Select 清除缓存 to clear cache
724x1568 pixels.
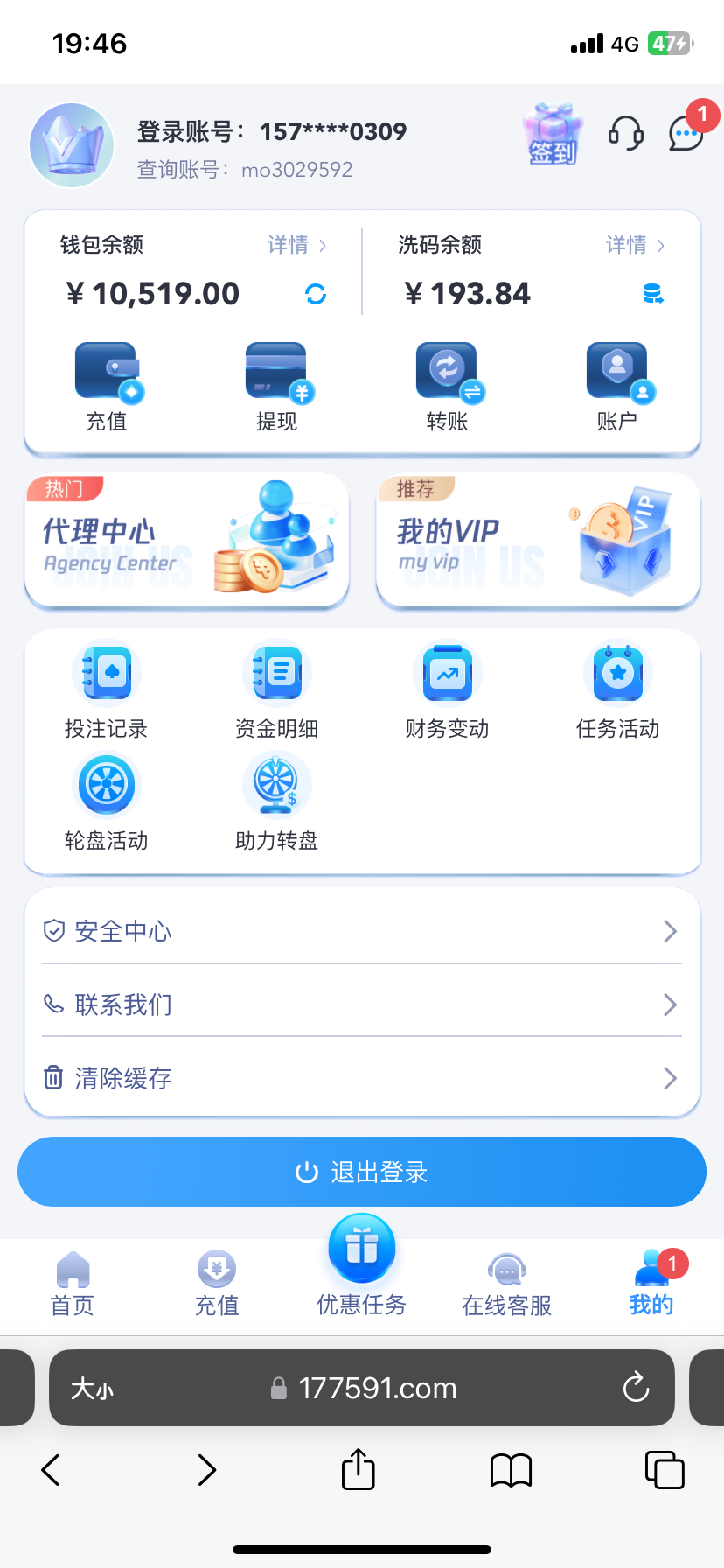pos(362,1078)
